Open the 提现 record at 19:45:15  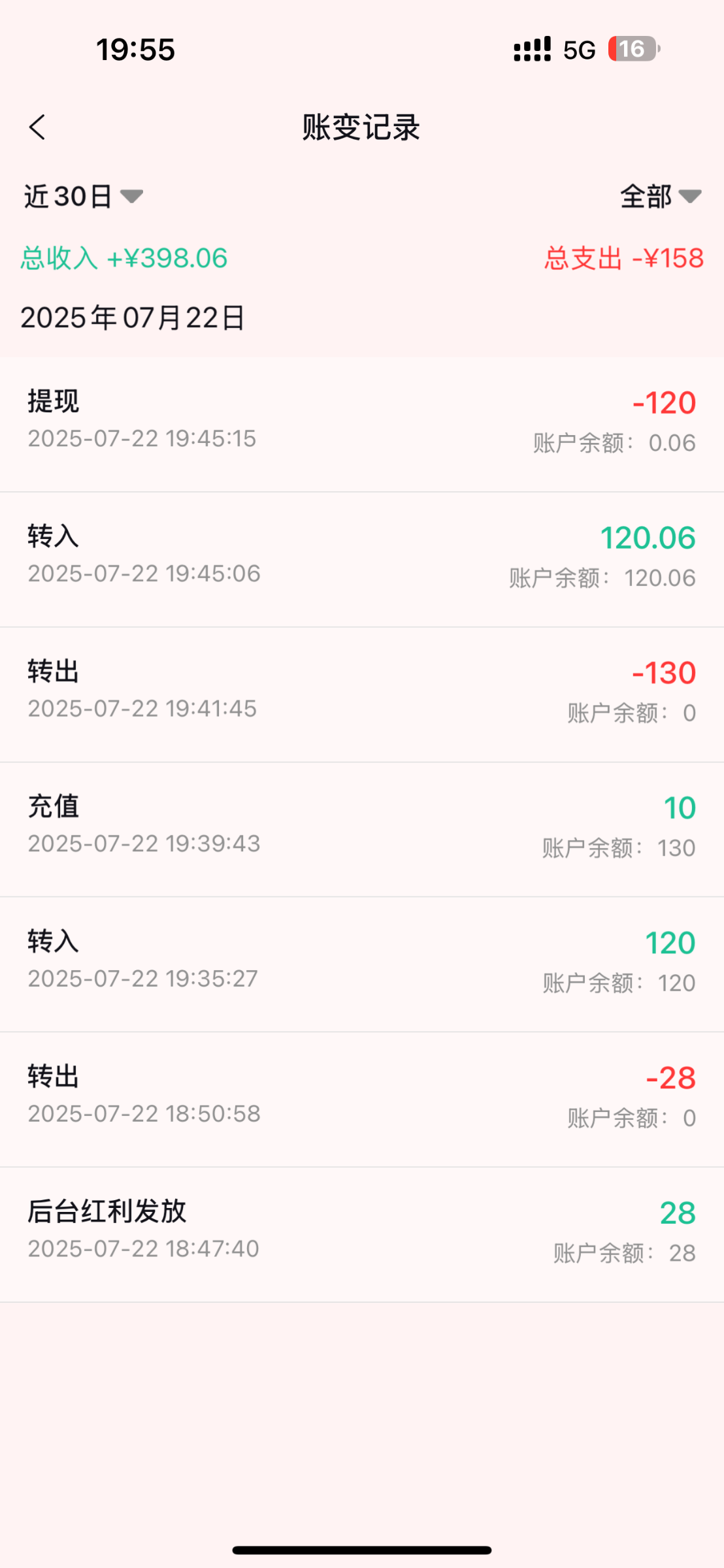point(362,425)
